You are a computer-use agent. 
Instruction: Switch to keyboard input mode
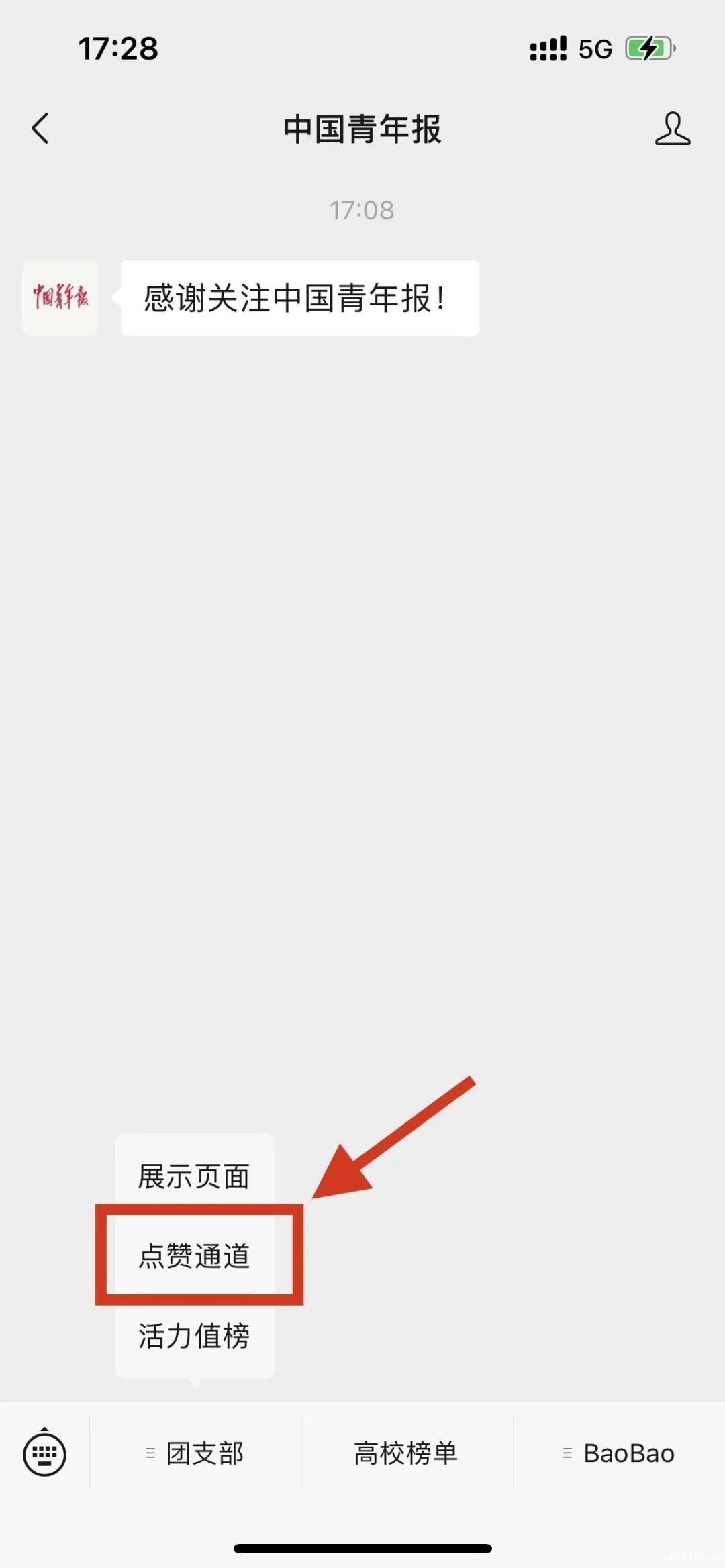[x=44, y=1453]
